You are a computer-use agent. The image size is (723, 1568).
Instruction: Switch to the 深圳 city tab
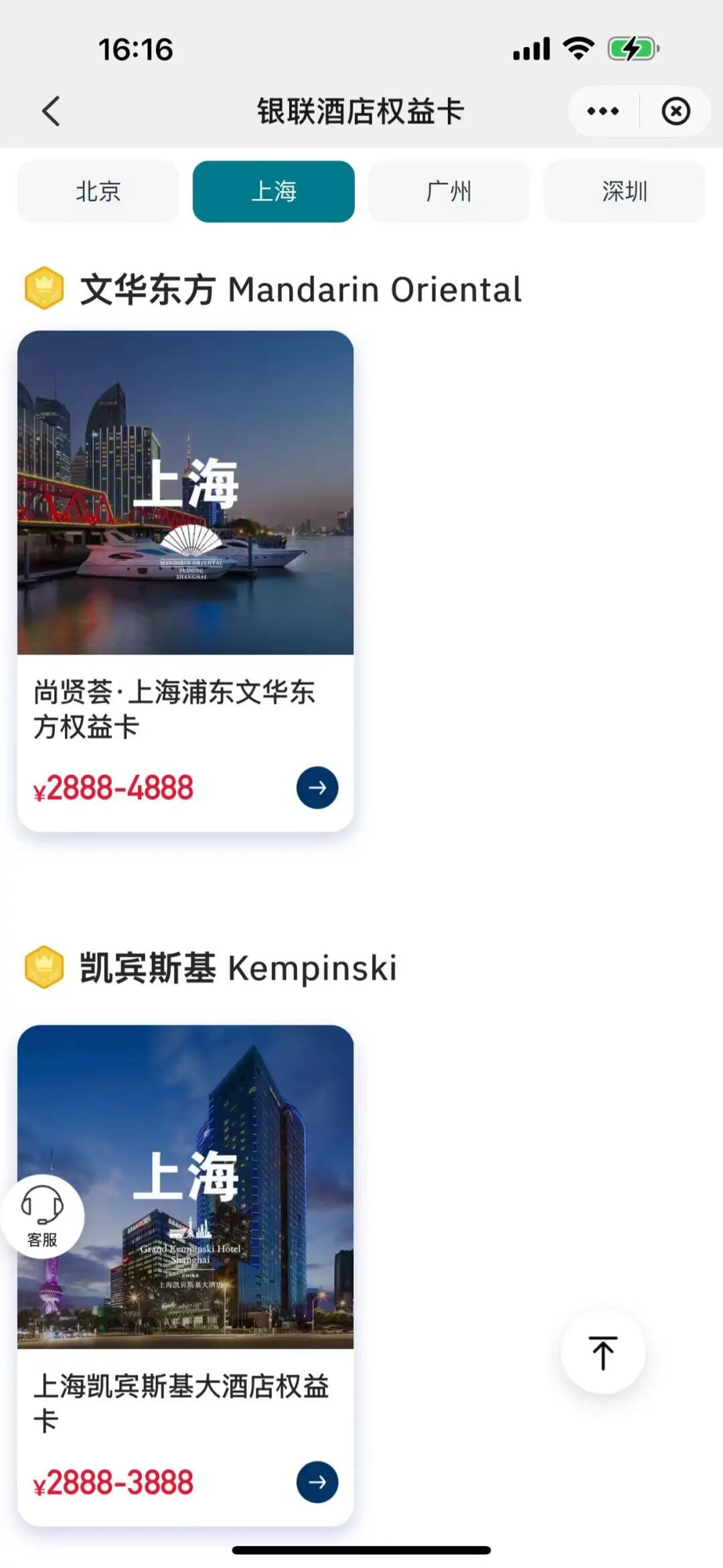point(624,192)
